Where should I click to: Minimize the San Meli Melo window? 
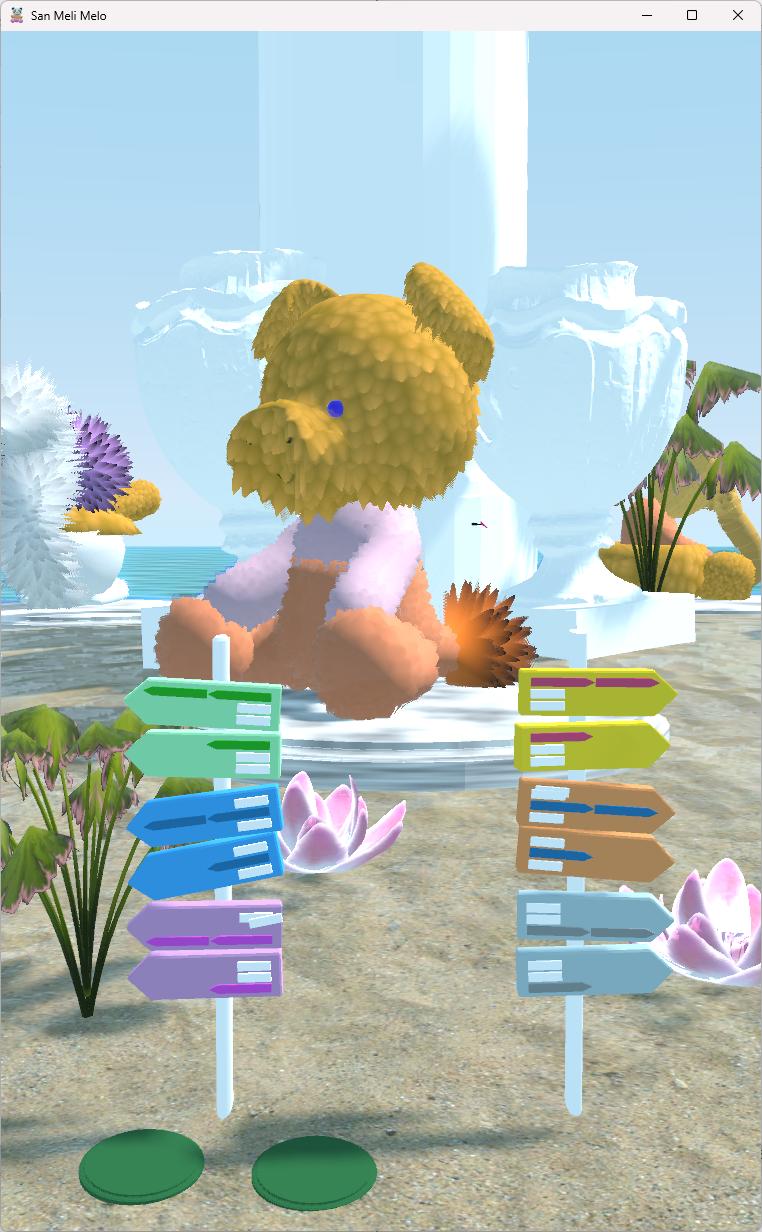646,15
